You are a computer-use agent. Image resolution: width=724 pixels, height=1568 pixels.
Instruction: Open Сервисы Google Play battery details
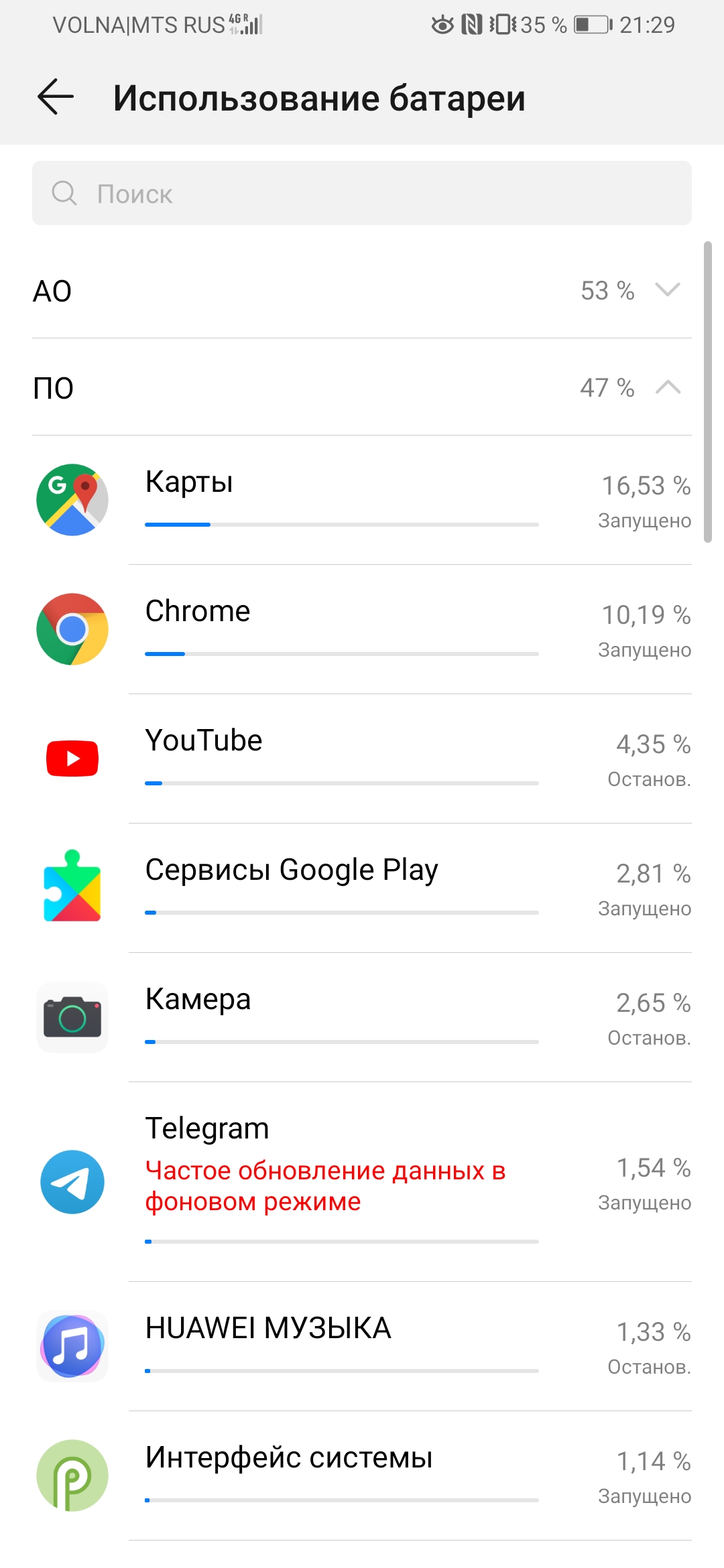(x=362, y=888)
